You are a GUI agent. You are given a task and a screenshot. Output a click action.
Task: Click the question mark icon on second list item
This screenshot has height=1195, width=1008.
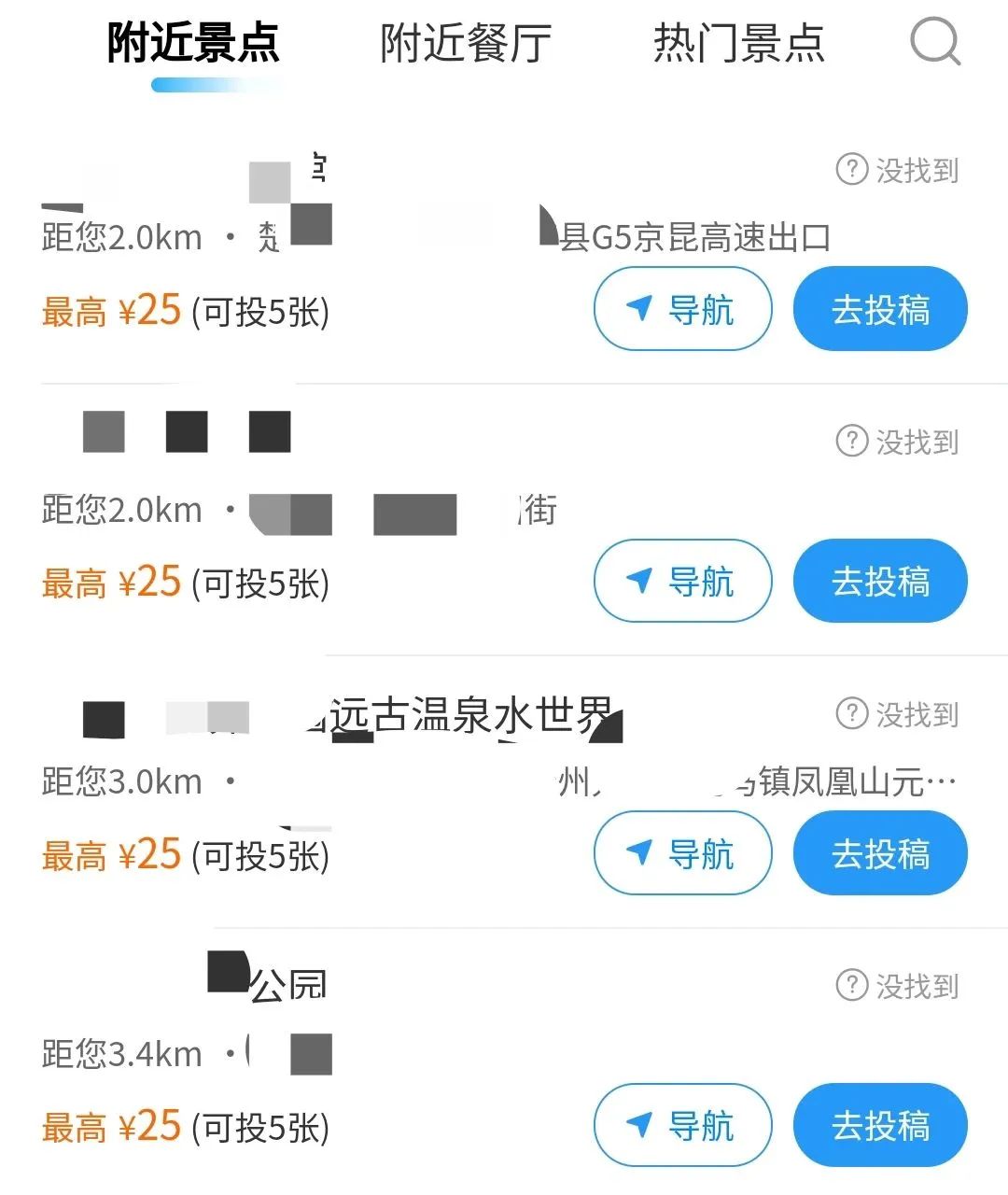click(850, 443)
